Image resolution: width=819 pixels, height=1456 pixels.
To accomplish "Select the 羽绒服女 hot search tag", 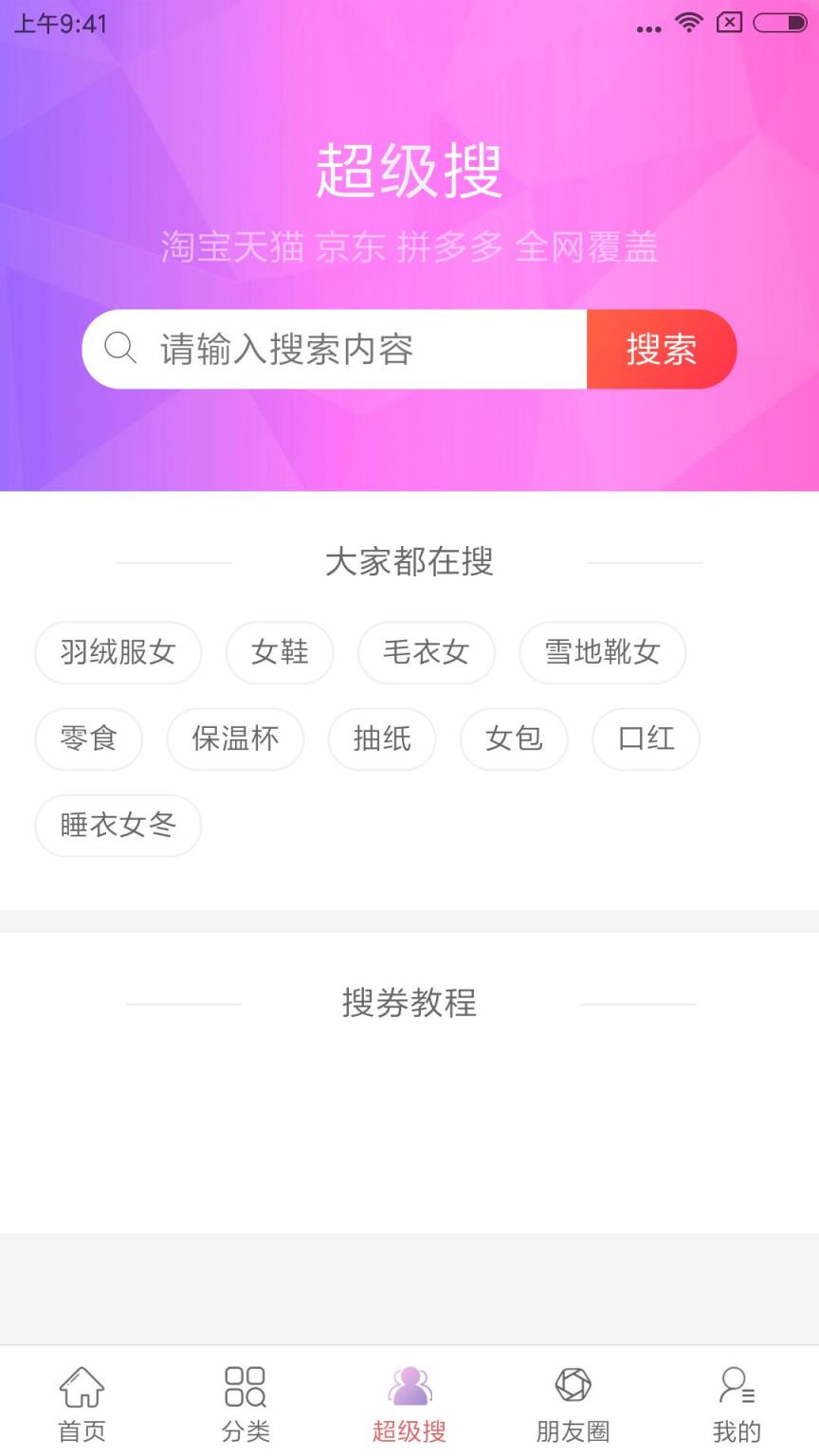I will (x=118, y=653).
